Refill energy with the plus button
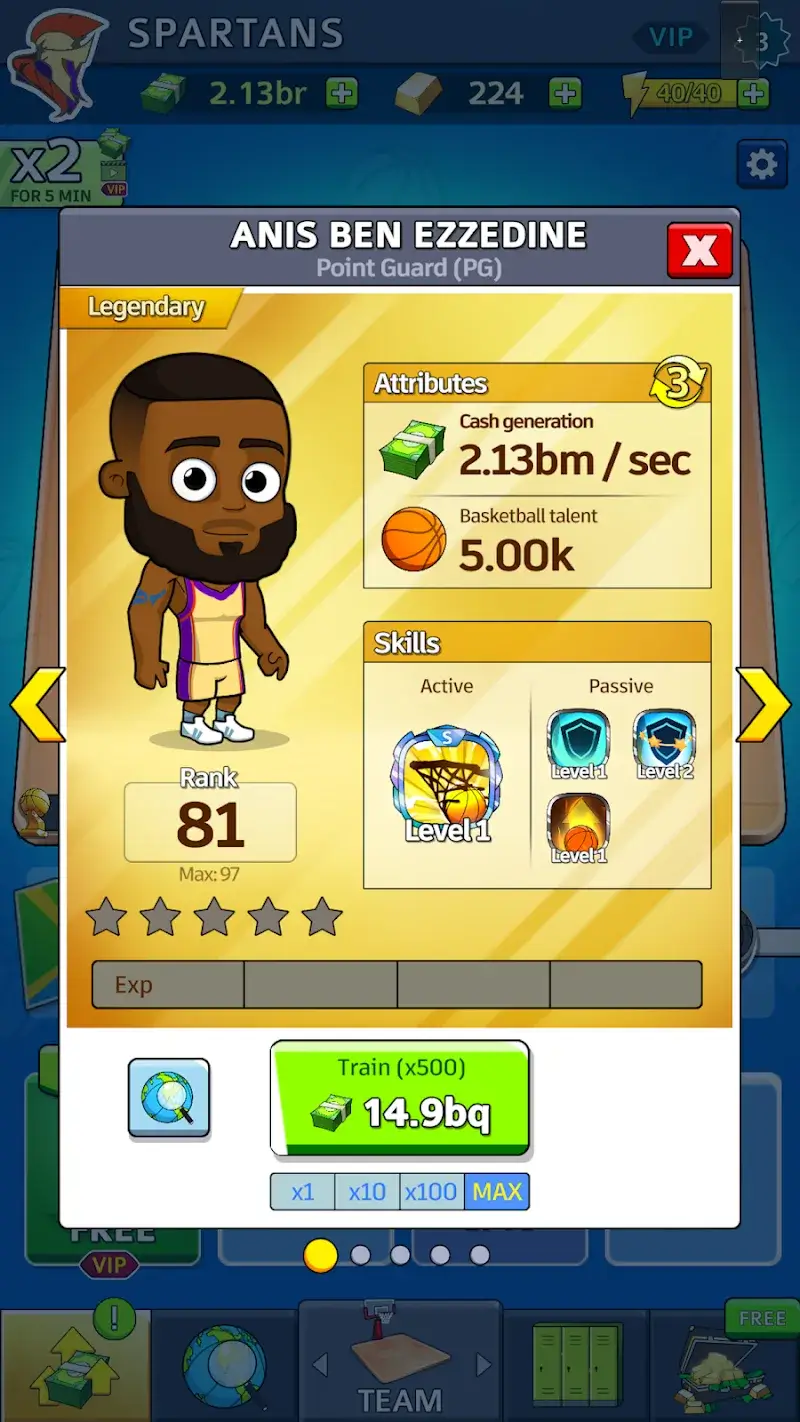Image resolution: width=800 pixels, height=1422 pixels. (753, 94)
